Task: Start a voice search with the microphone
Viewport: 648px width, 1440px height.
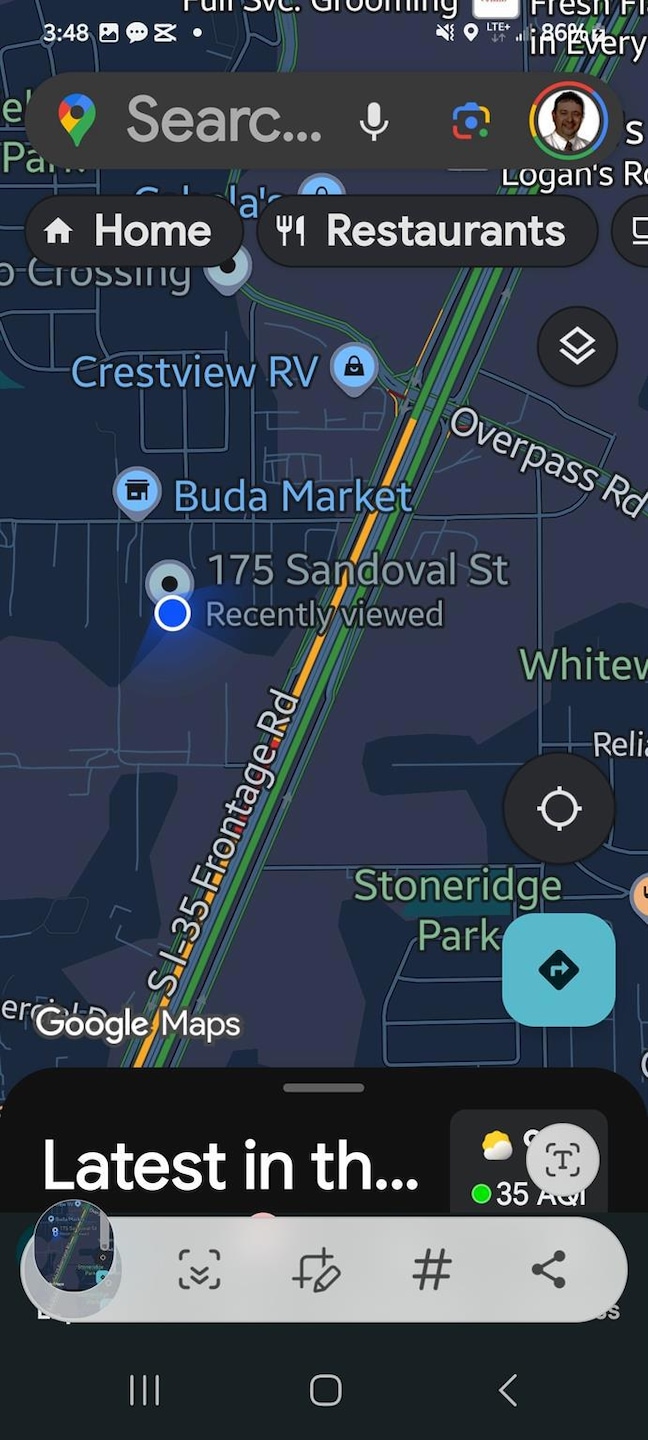Action: tap(374, 121)
